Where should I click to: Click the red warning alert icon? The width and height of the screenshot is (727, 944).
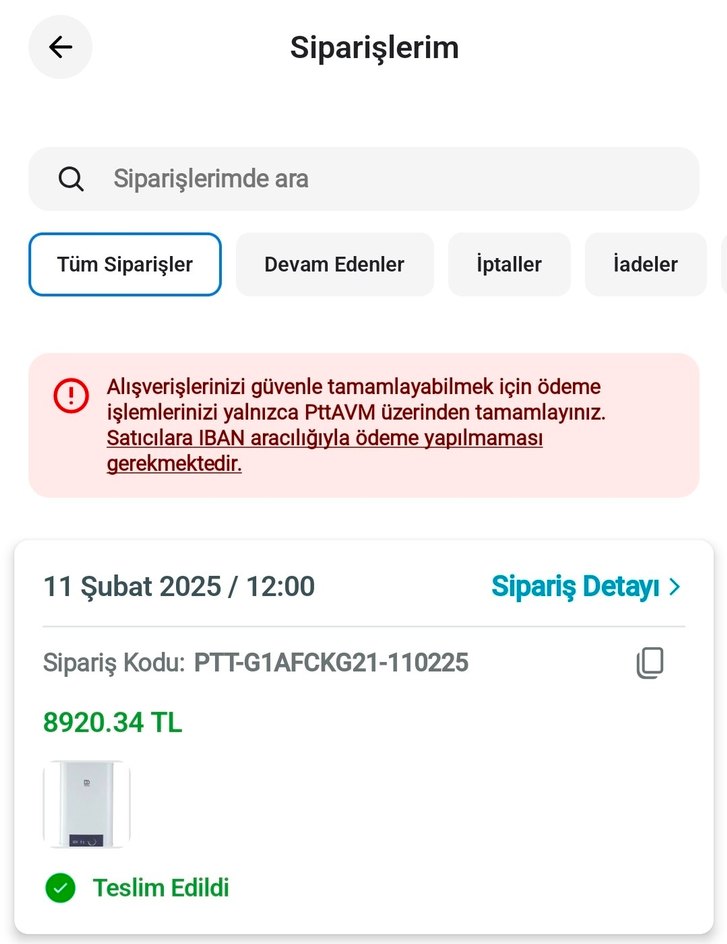(x=70, y=394)
